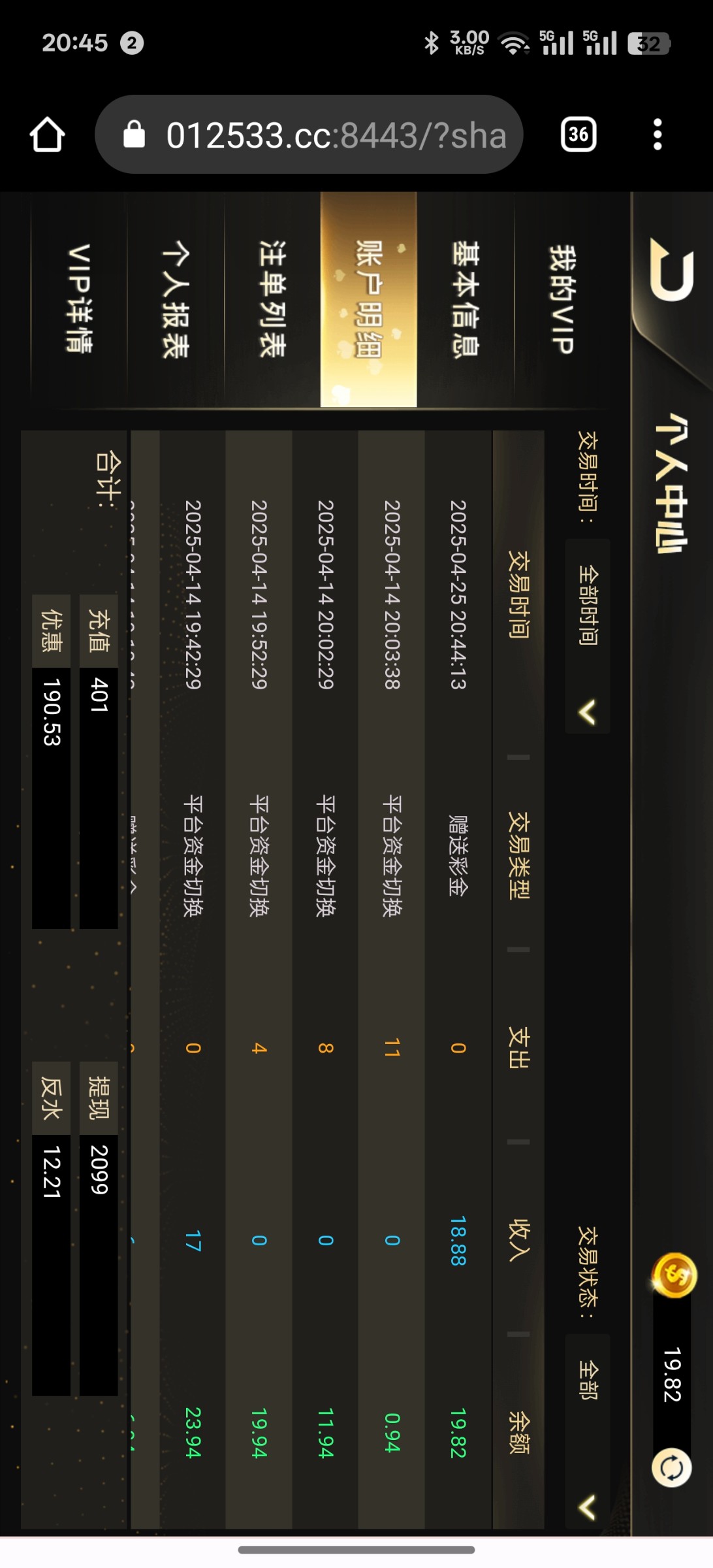Select the 账户明细 tab
713x1568 pixels.
pyautogui.click(x=368, y=299)
